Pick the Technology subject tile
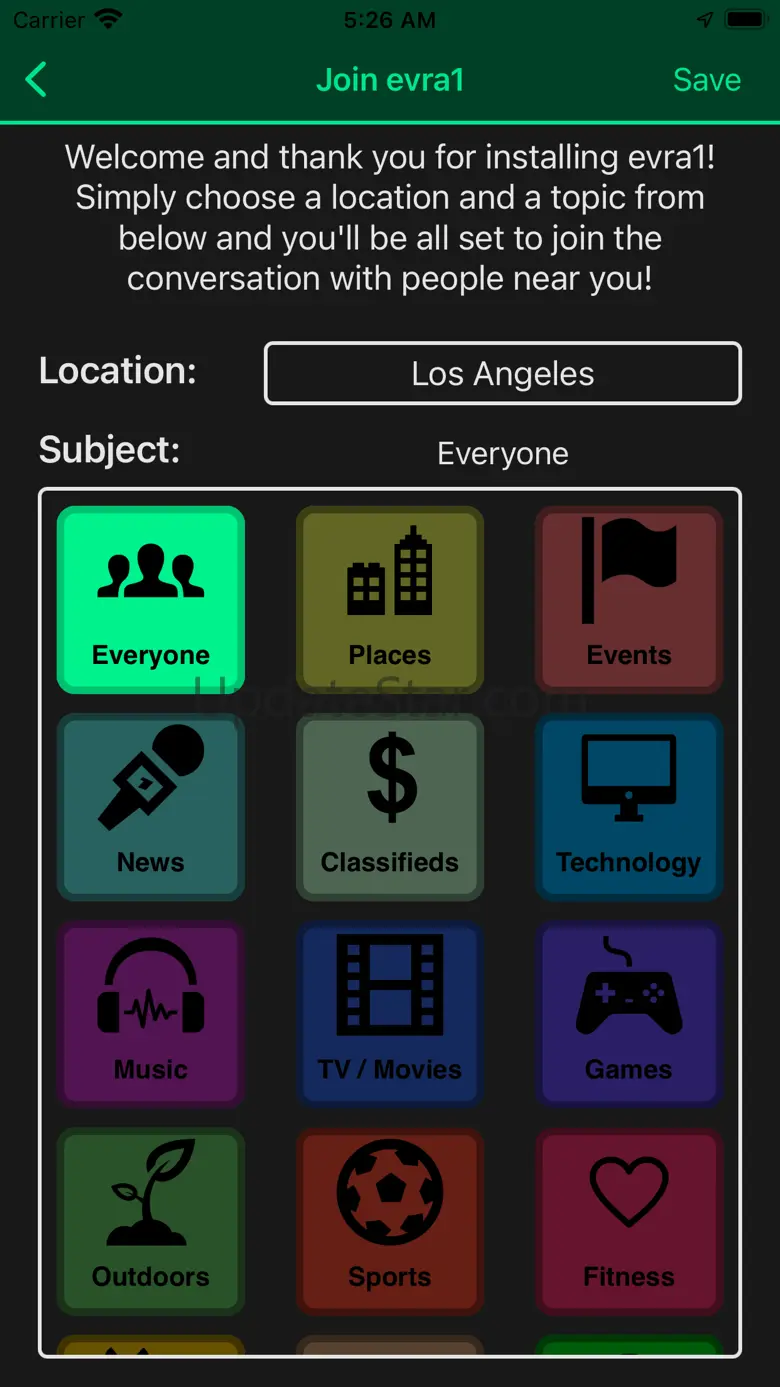 click(629, 807)
